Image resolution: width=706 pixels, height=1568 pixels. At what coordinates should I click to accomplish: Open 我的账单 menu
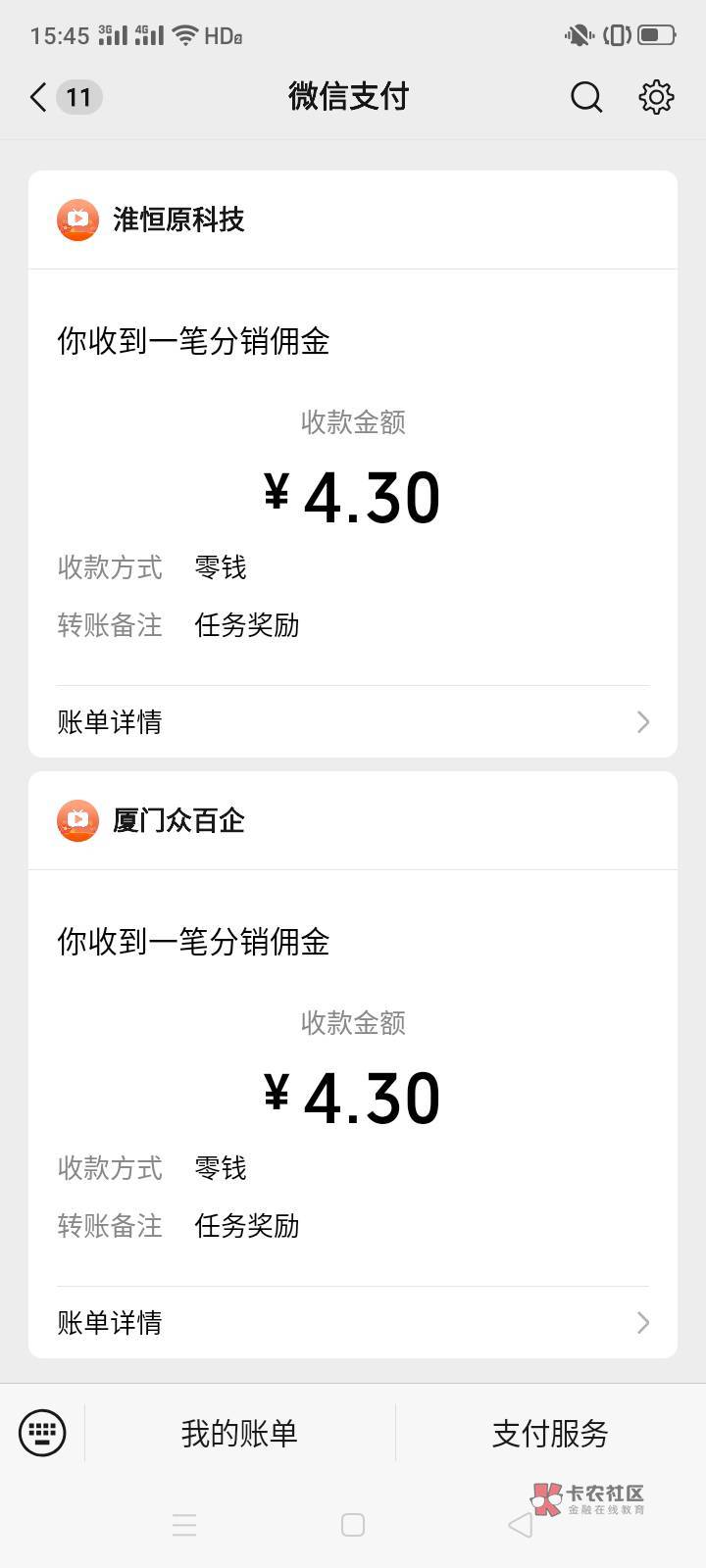[x=239, y=1433]
